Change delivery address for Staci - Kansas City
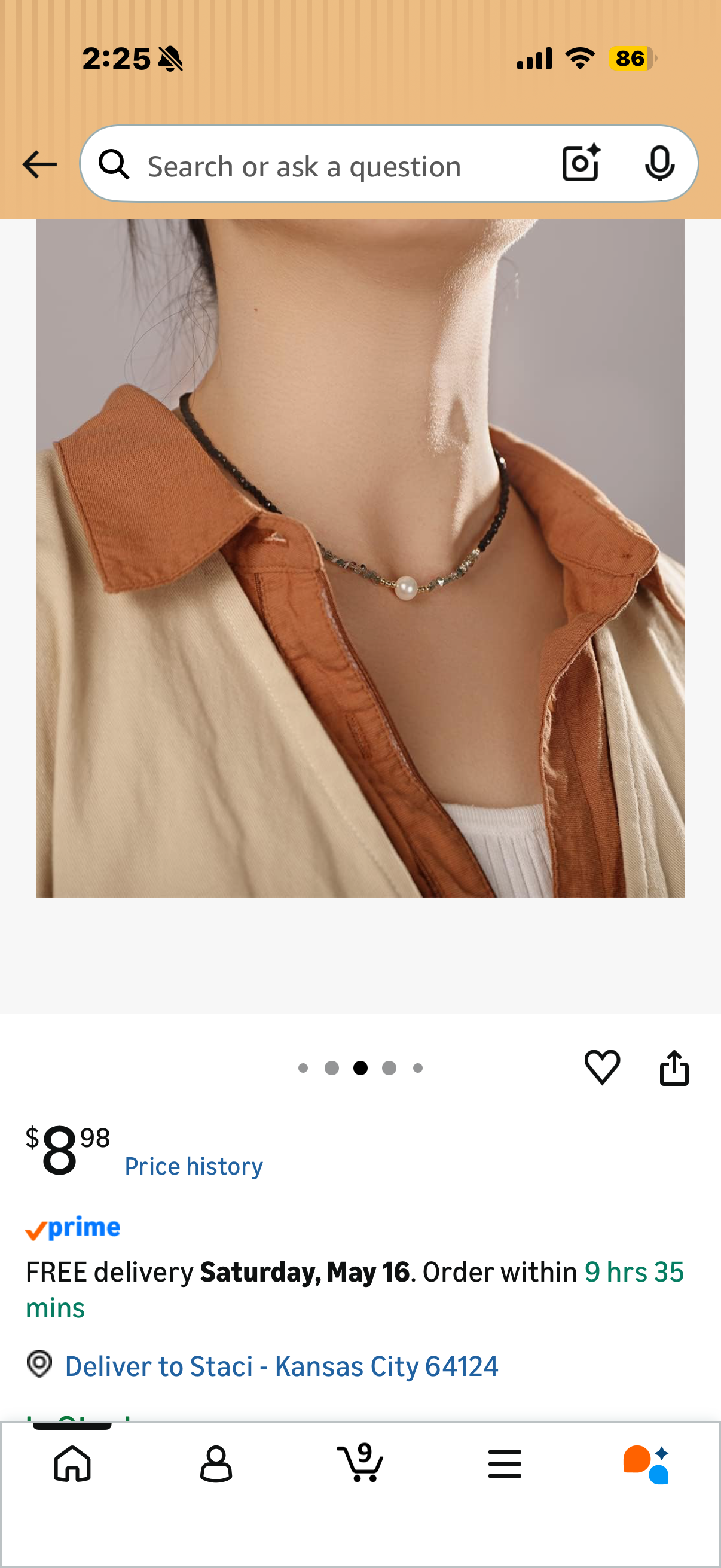The image size is (721, 1568). tap(281, 1366)
